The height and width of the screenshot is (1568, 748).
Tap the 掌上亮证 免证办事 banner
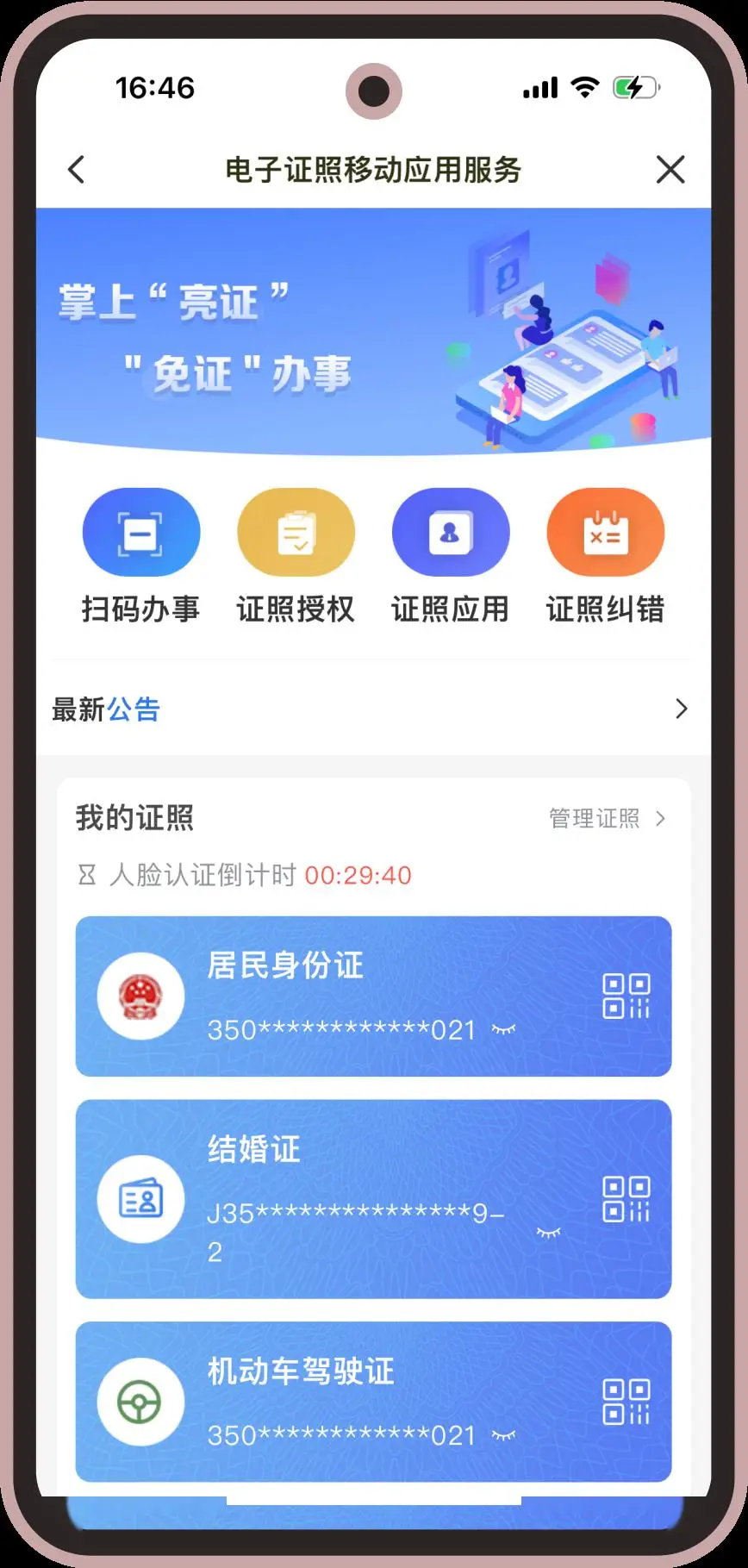tap(372, 332)
